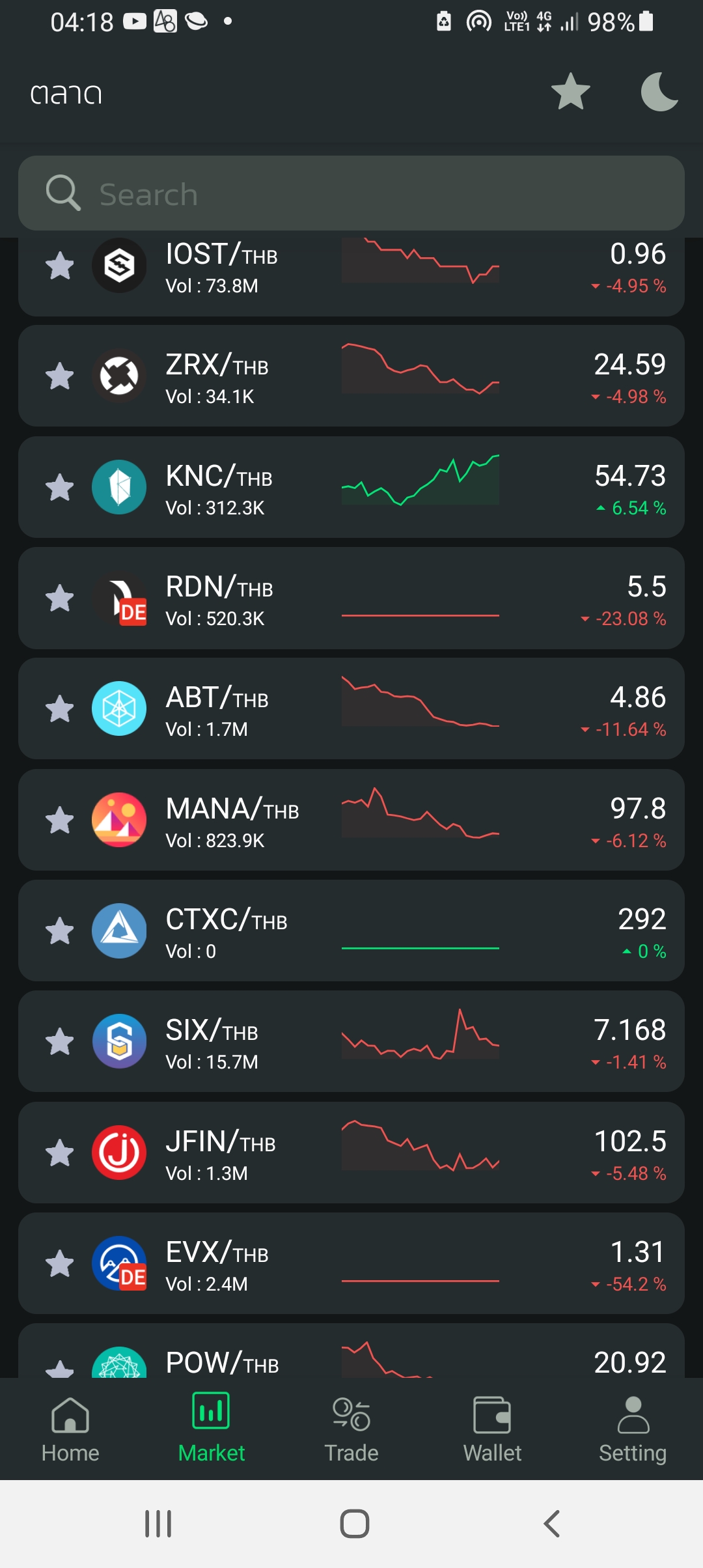Go to the Home tab
703x1568 pixels.
tap(70, 1429)
